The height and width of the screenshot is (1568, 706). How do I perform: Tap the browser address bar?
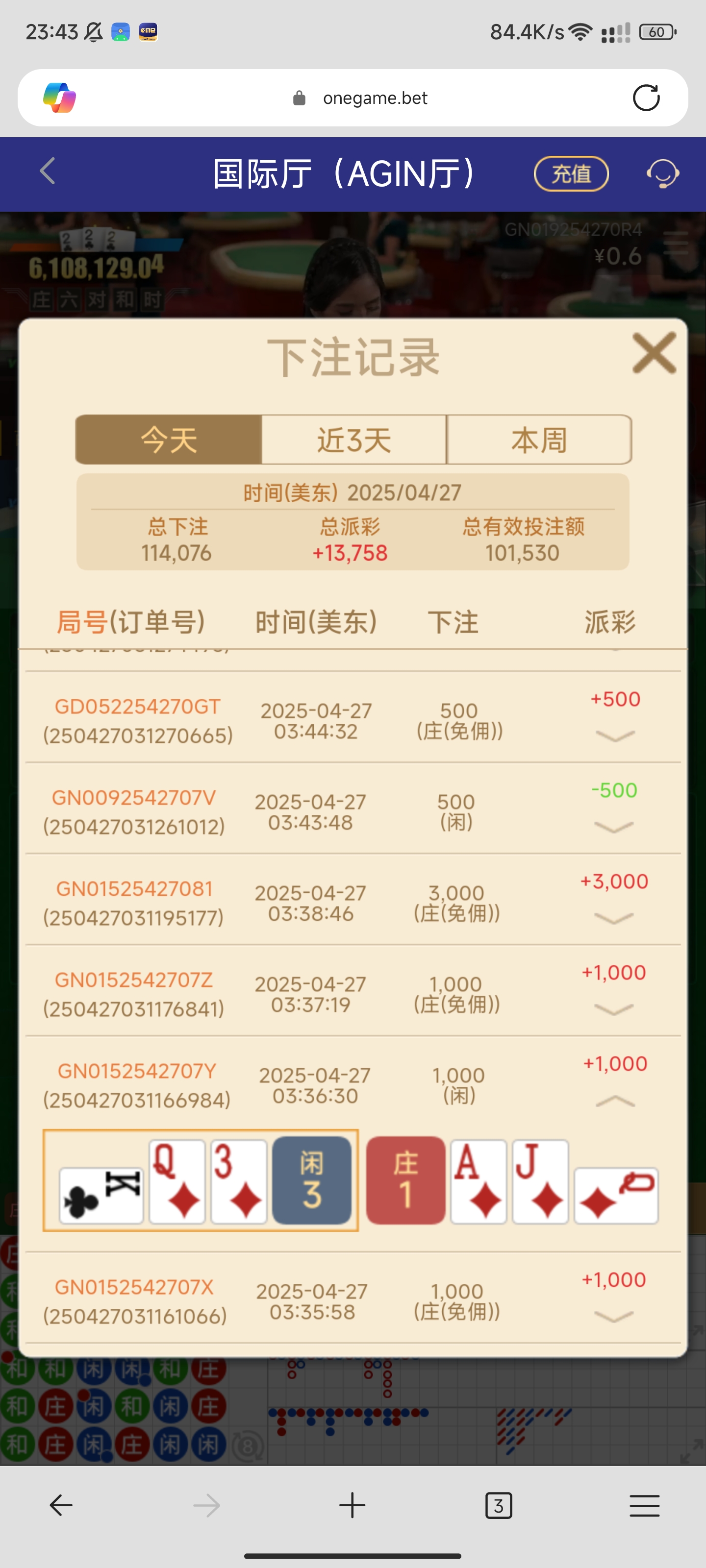click(x=374, y=98)
